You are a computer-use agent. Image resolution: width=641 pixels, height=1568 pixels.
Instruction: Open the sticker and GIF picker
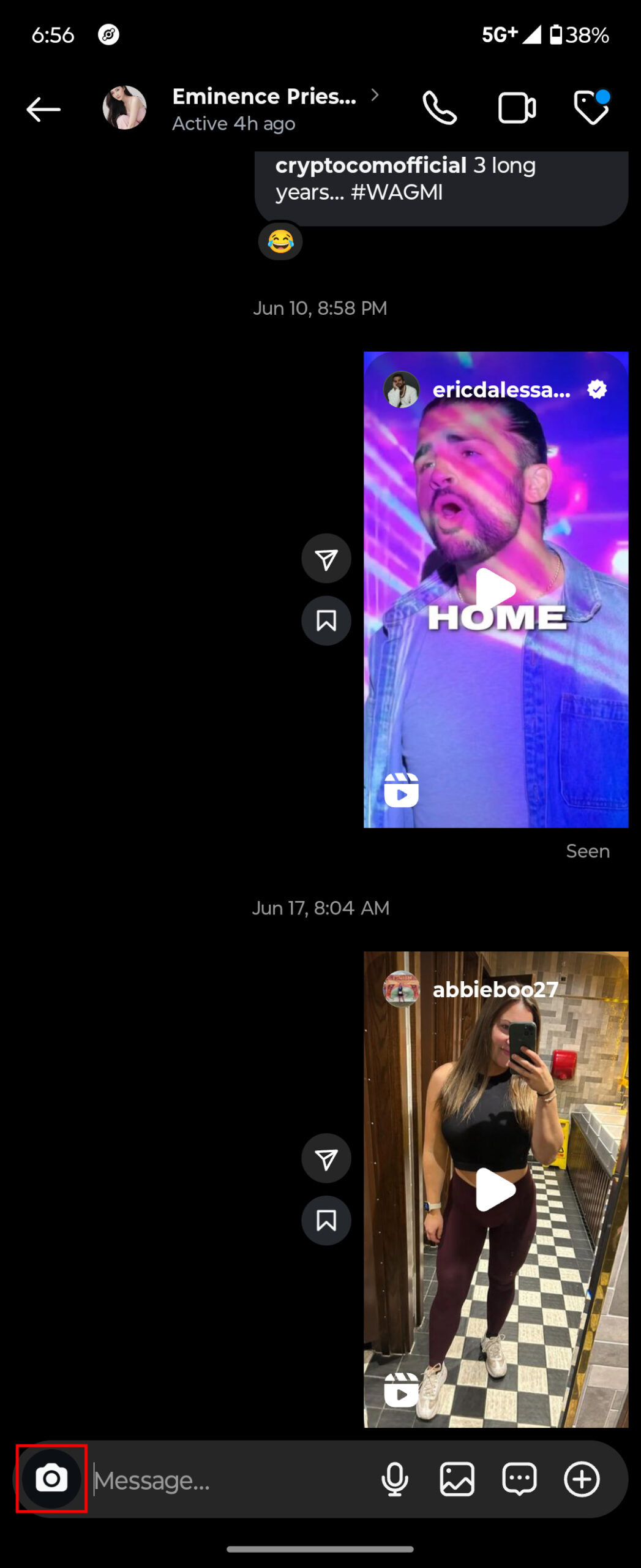(519, 1479)
